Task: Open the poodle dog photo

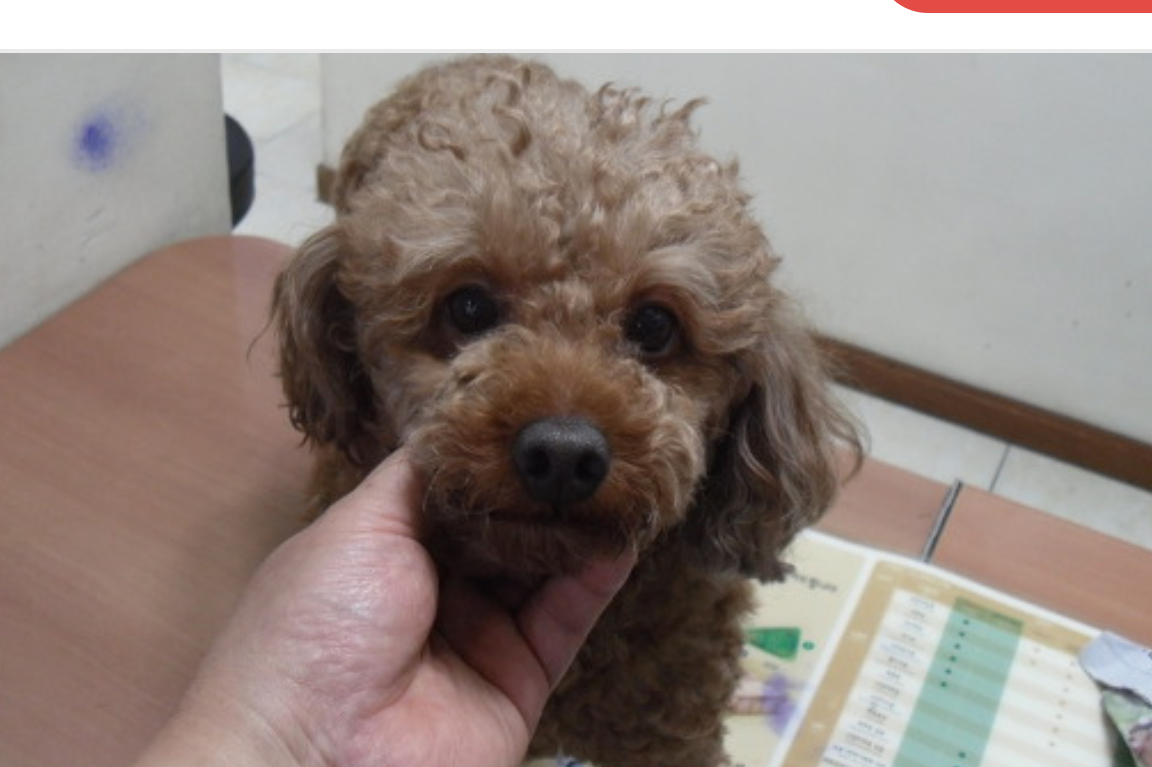Action: tap(576, 410)
